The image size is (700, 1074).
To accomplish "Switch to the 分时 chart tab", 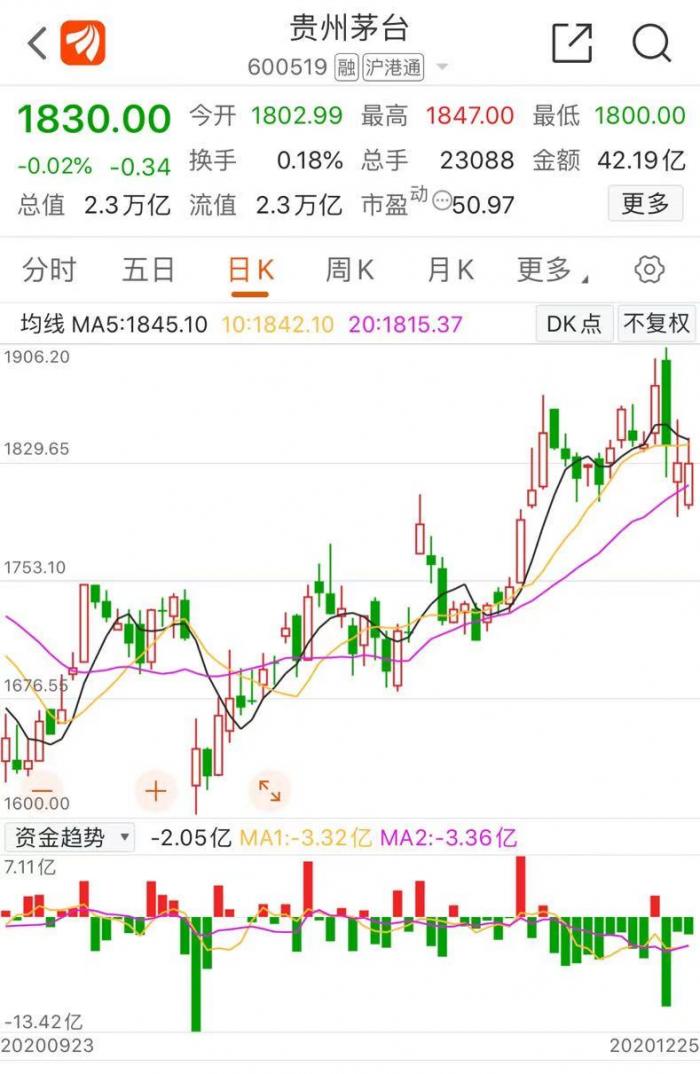I will point(49,270).
